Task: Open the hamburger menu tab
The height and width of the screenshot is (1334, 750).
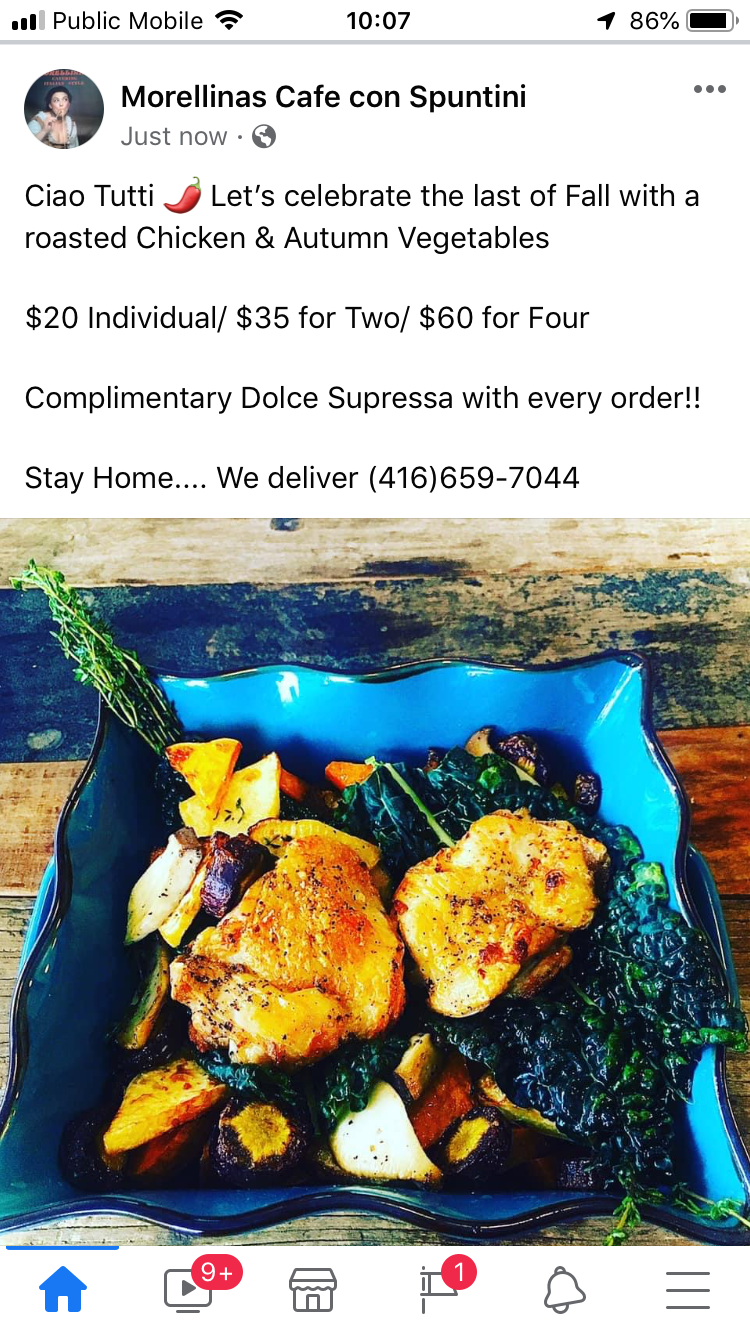Action: tap(688, 1290)
